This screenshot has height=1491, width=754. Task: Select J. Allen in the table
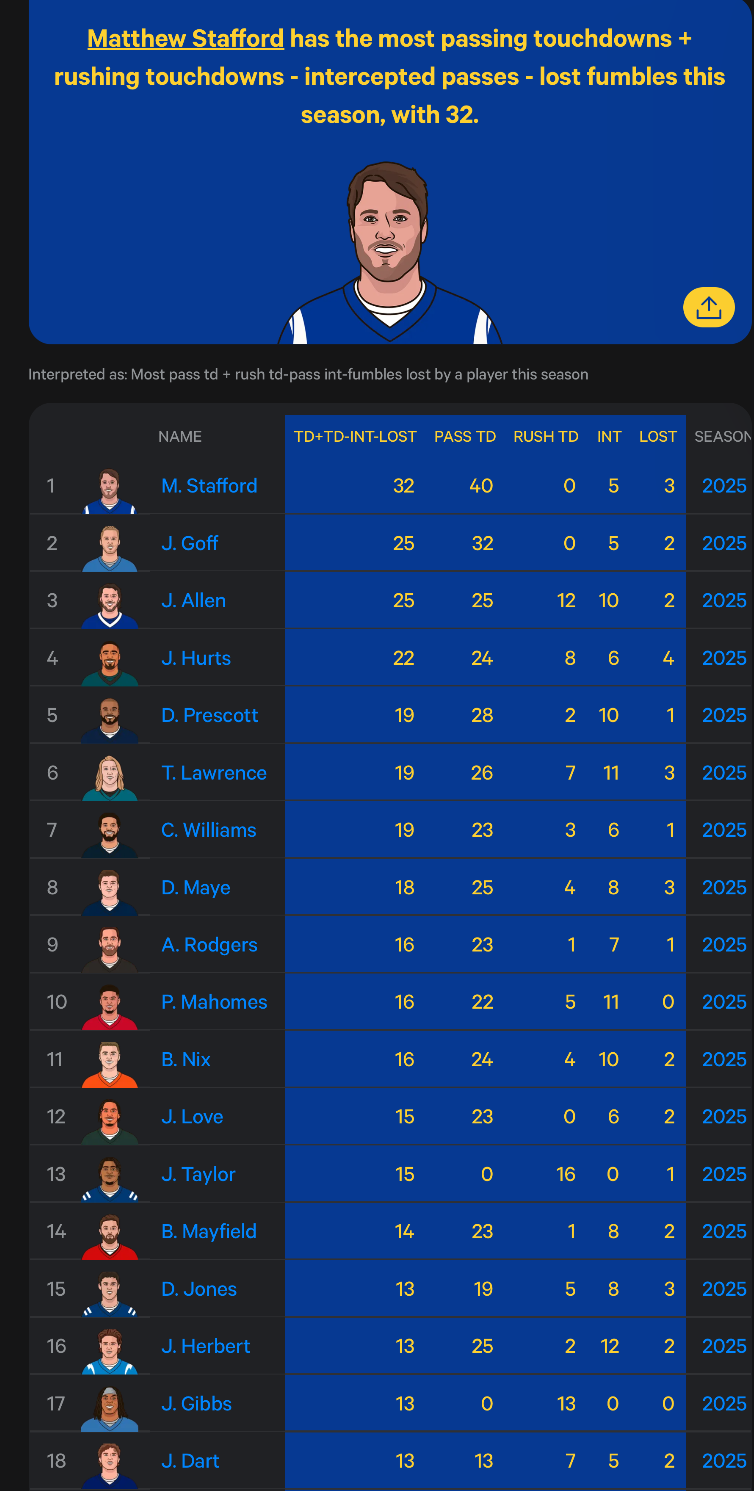(194, 600)
